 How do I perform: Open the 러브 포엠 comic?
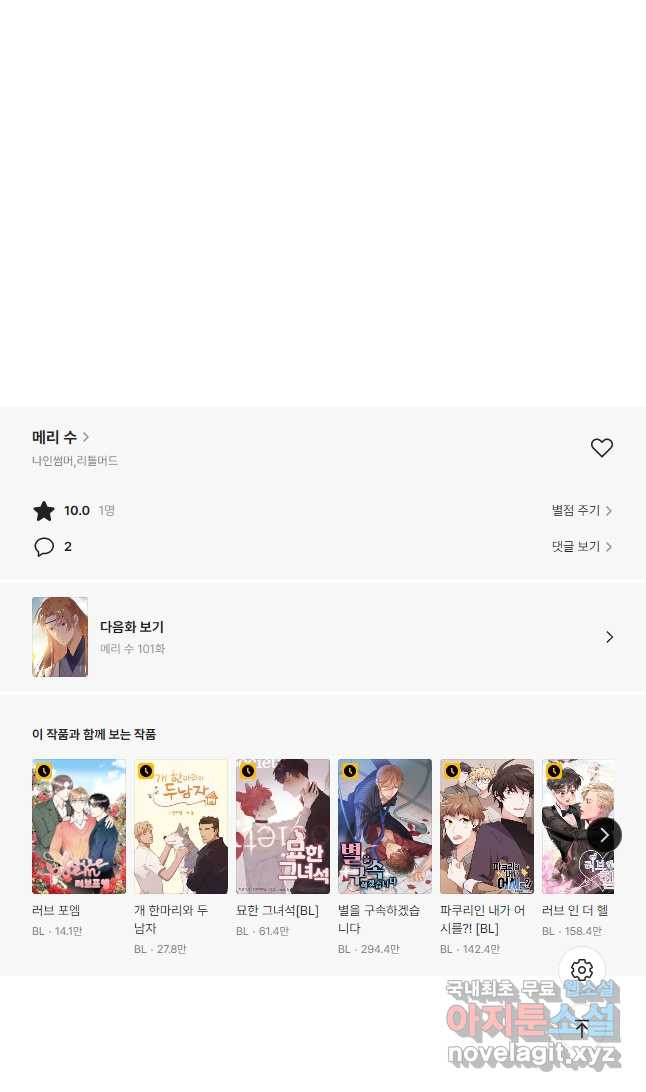pos(79,827)
